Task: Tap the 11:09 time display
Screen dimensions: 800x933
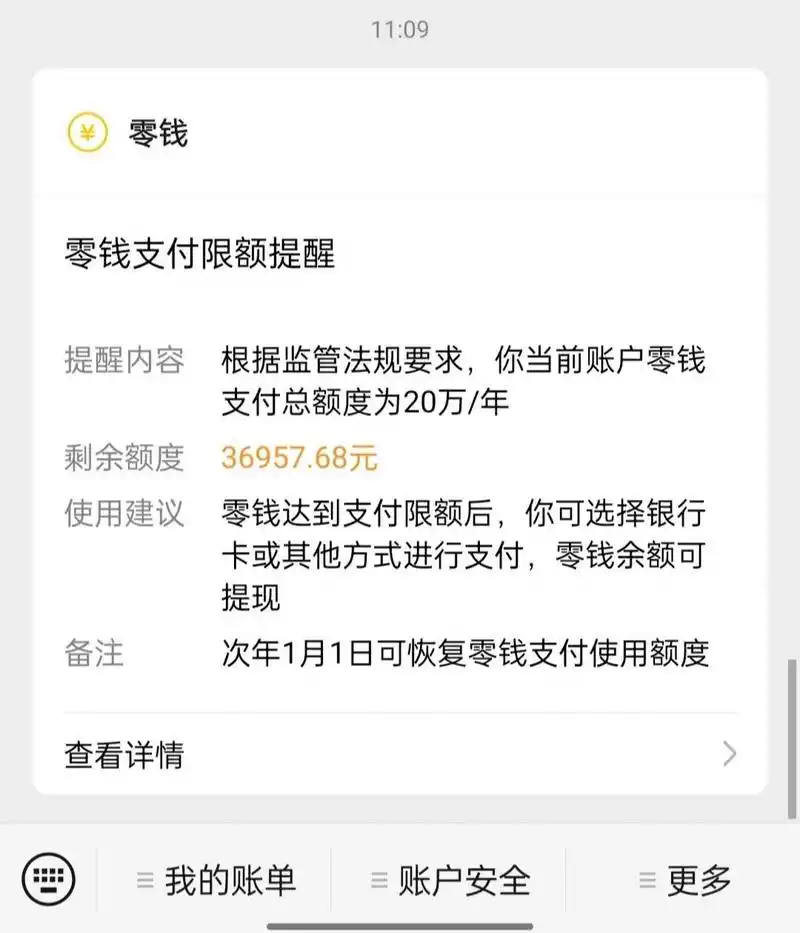Action: coord(400,29)
